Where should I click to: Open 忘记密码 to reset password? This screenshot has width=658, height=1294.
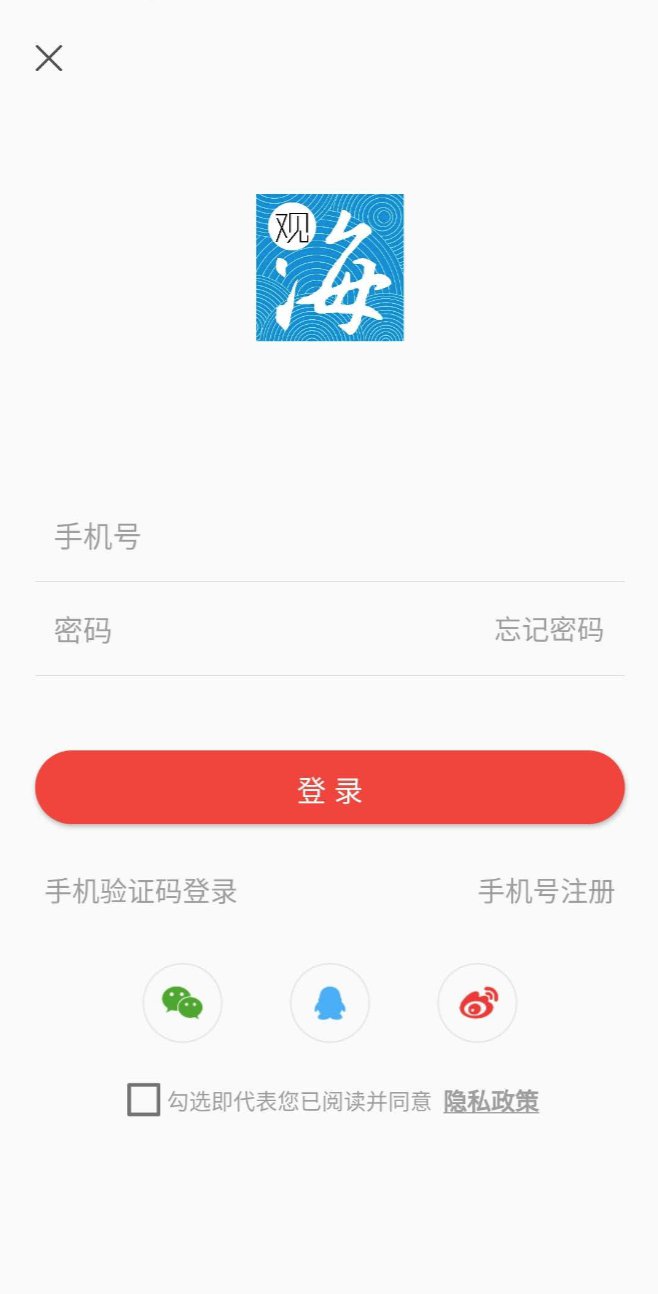[549, 630]
